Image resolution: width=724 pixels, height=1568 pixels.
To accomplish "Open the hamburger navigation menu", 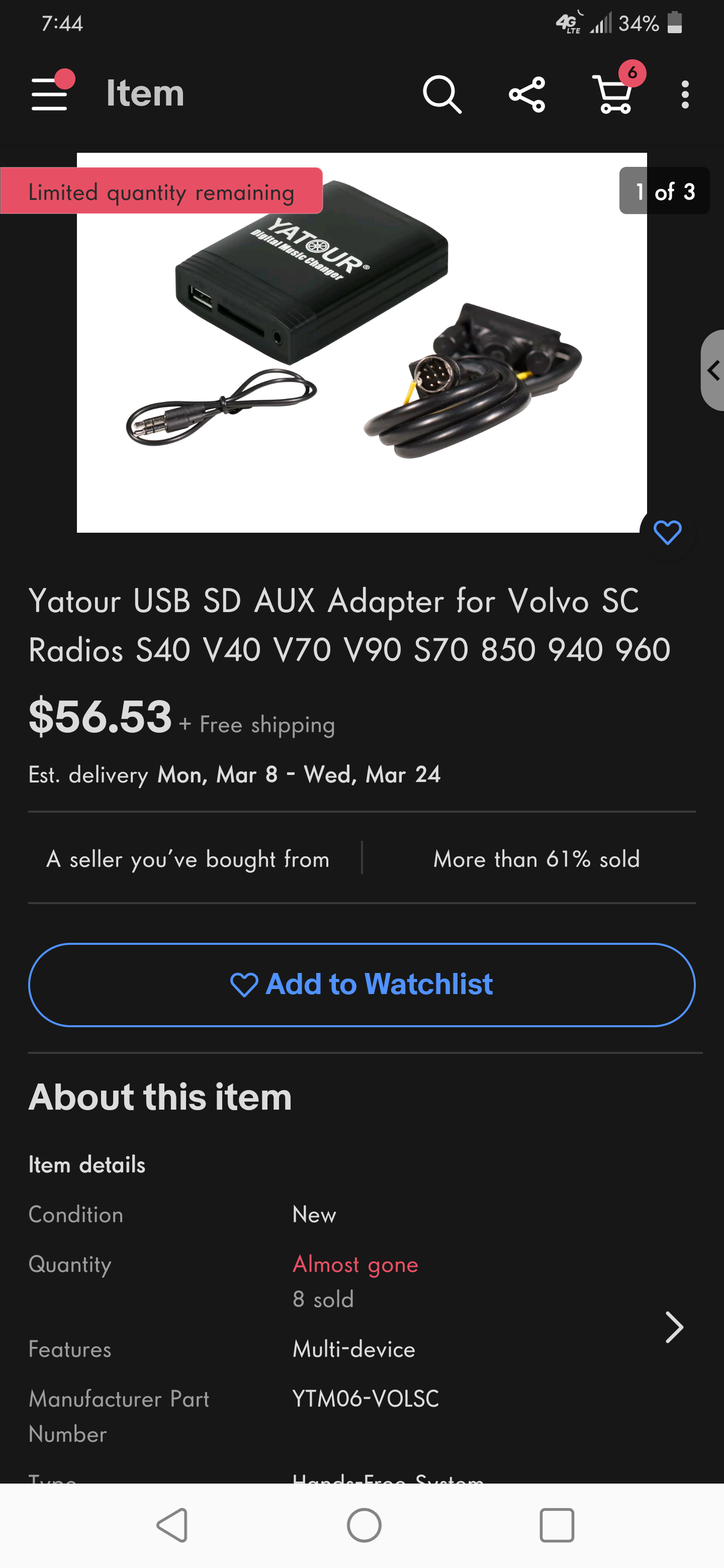I will (49, 94).
